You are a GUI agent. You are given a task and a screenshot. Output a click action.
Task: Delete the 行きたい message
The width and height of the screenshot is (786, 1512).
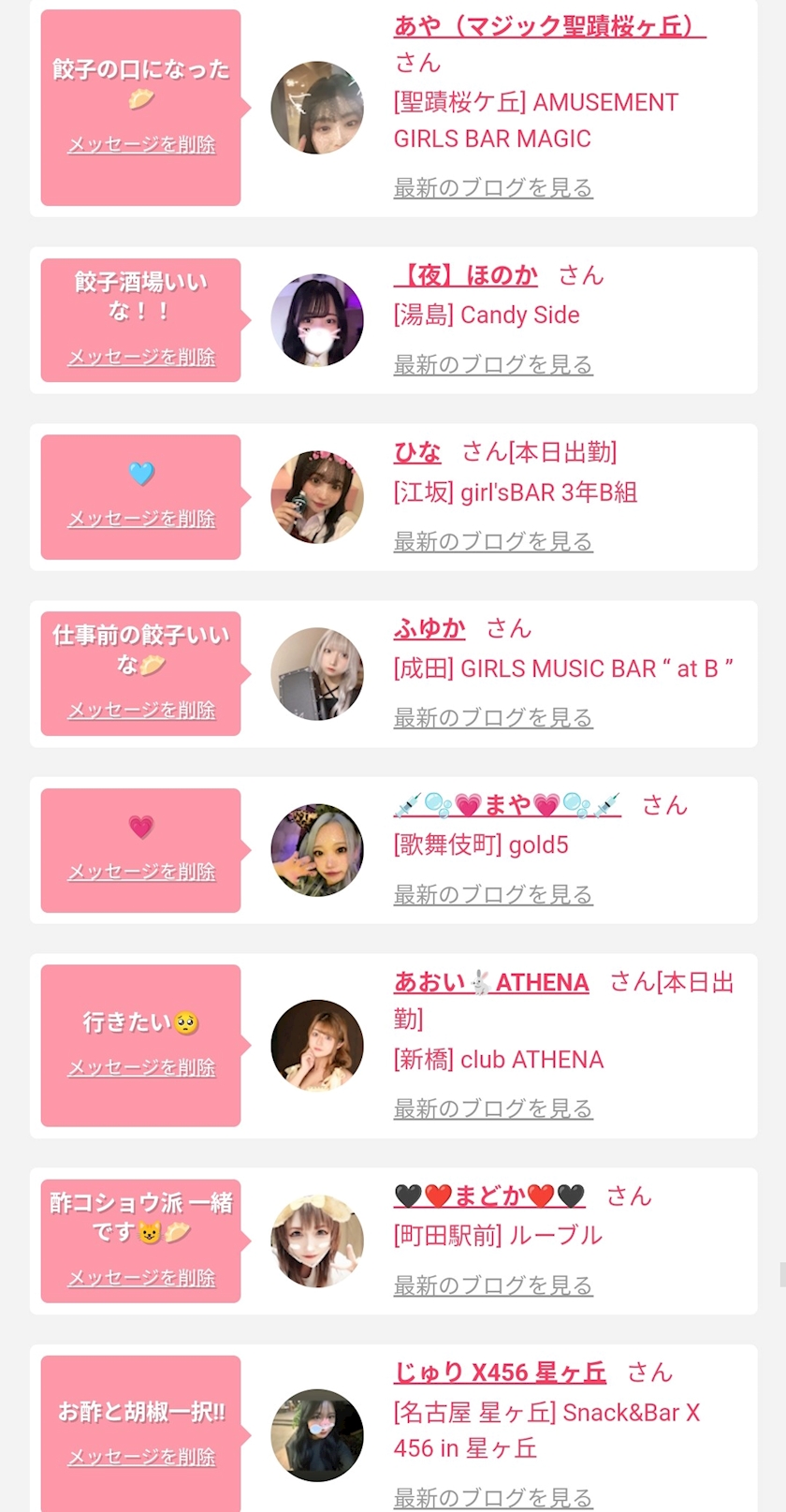(141, 1067)
